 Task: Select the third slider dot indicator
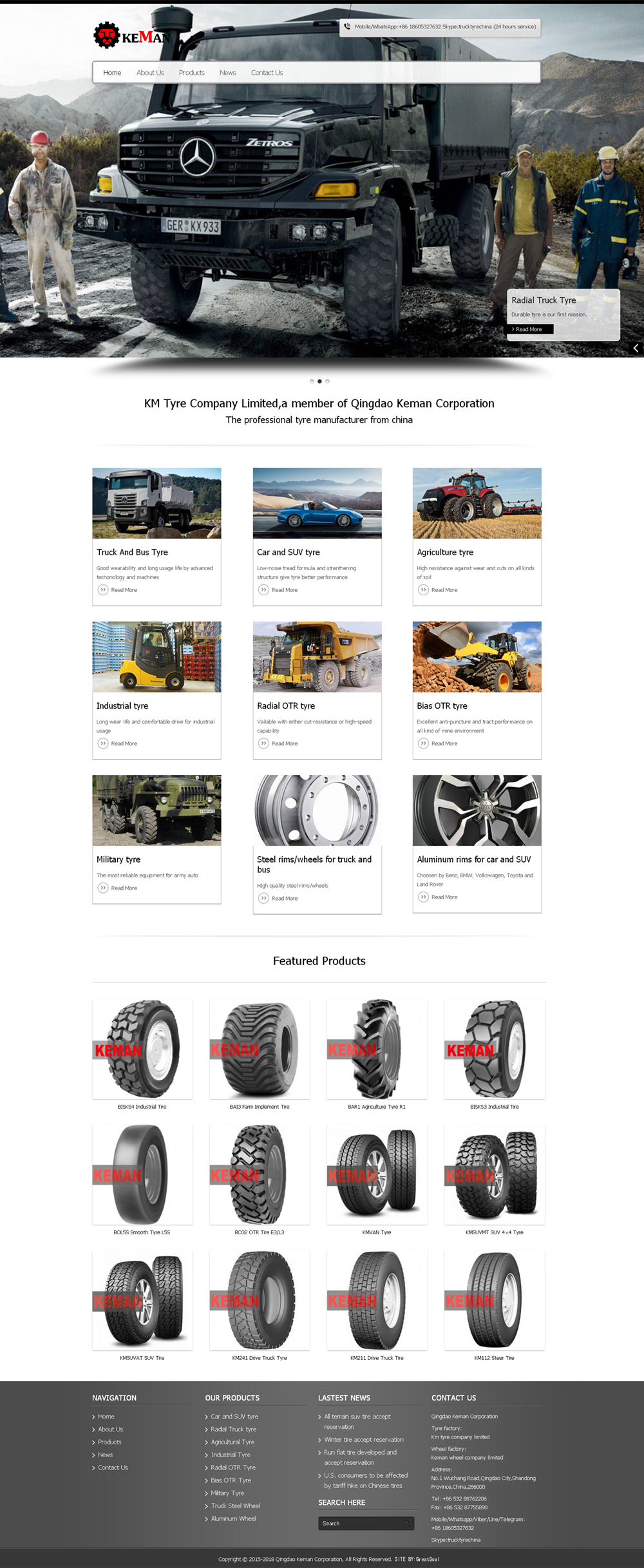tap(327, 381)
